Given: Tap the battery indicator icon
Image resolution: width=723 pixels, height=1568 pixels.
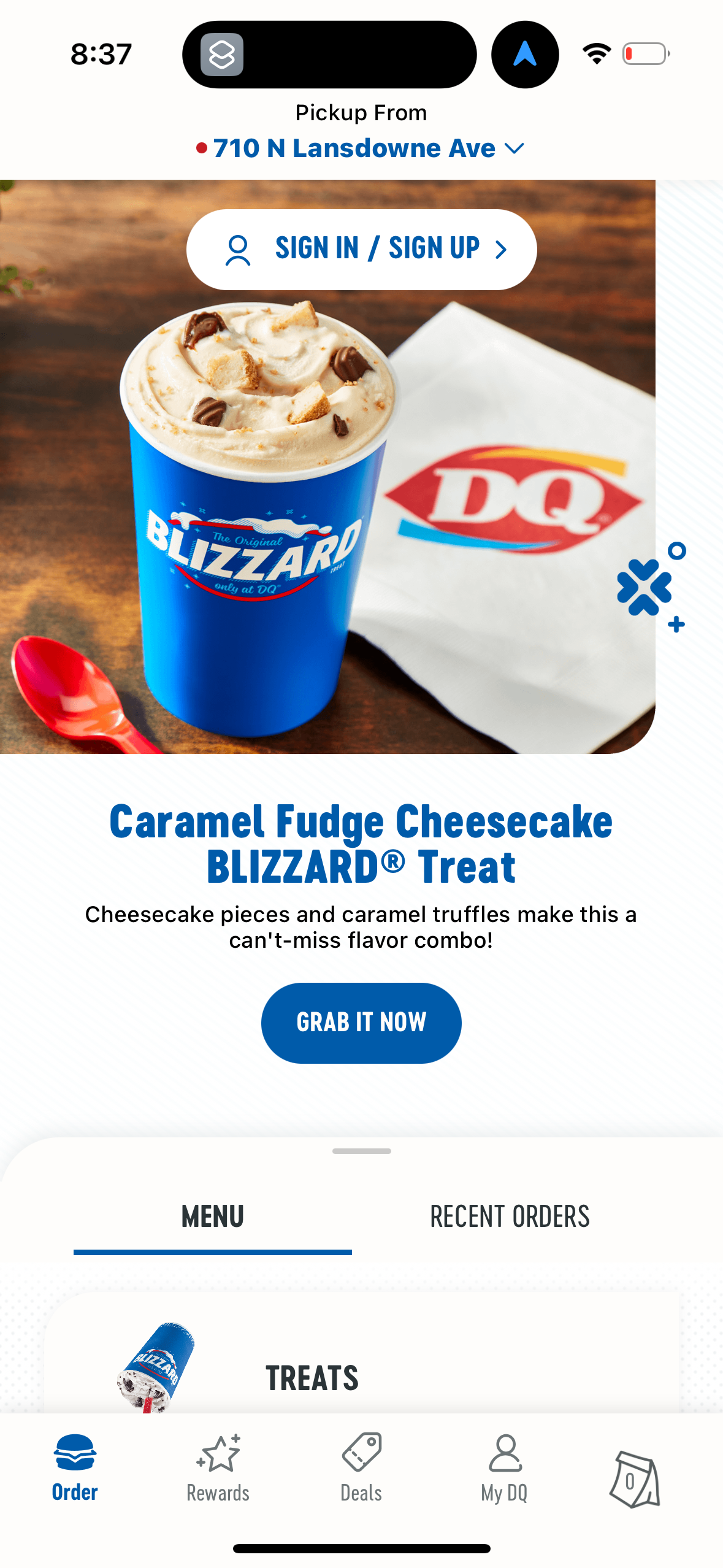Looking at the screenshot, I should coord(643,53).
